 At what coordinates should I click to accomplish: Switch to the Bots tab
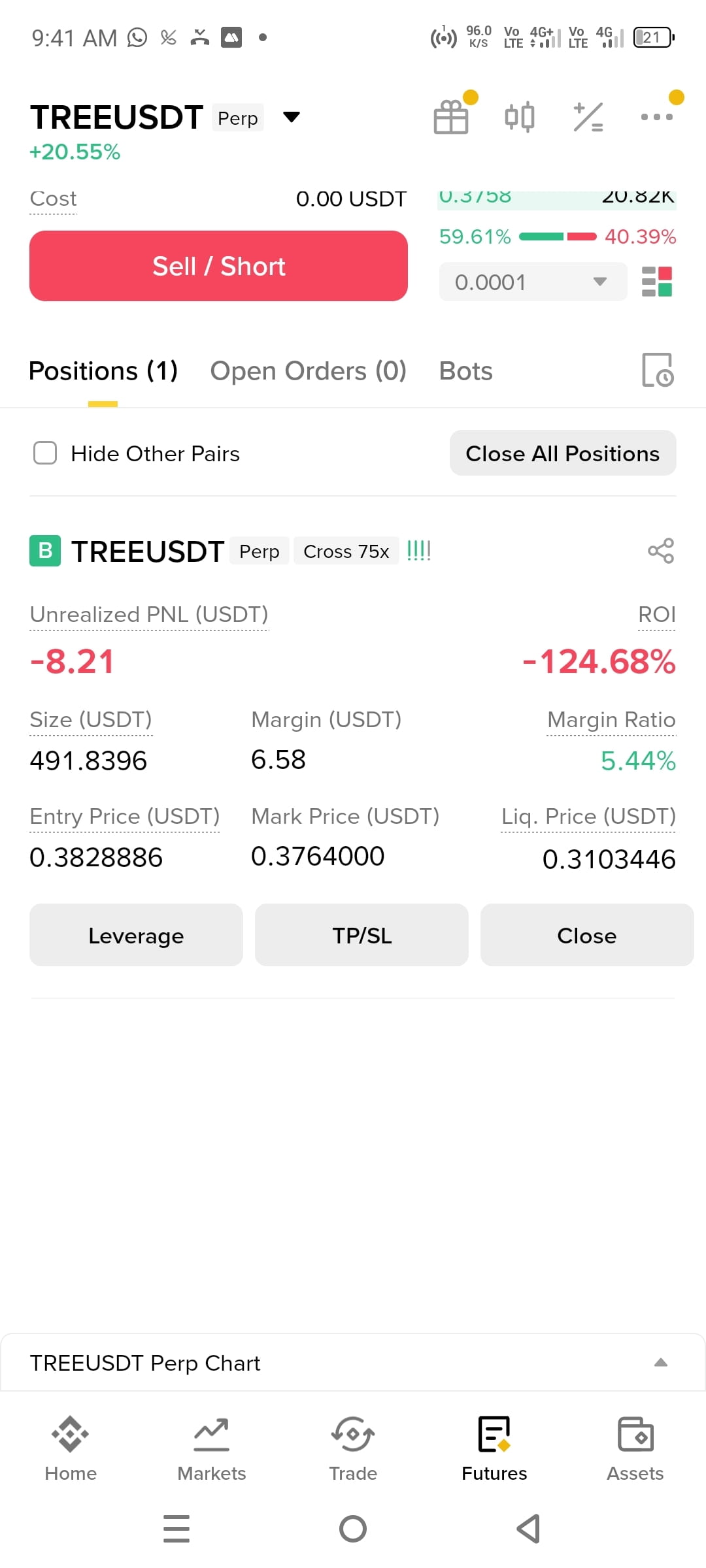tap(465, 371)
